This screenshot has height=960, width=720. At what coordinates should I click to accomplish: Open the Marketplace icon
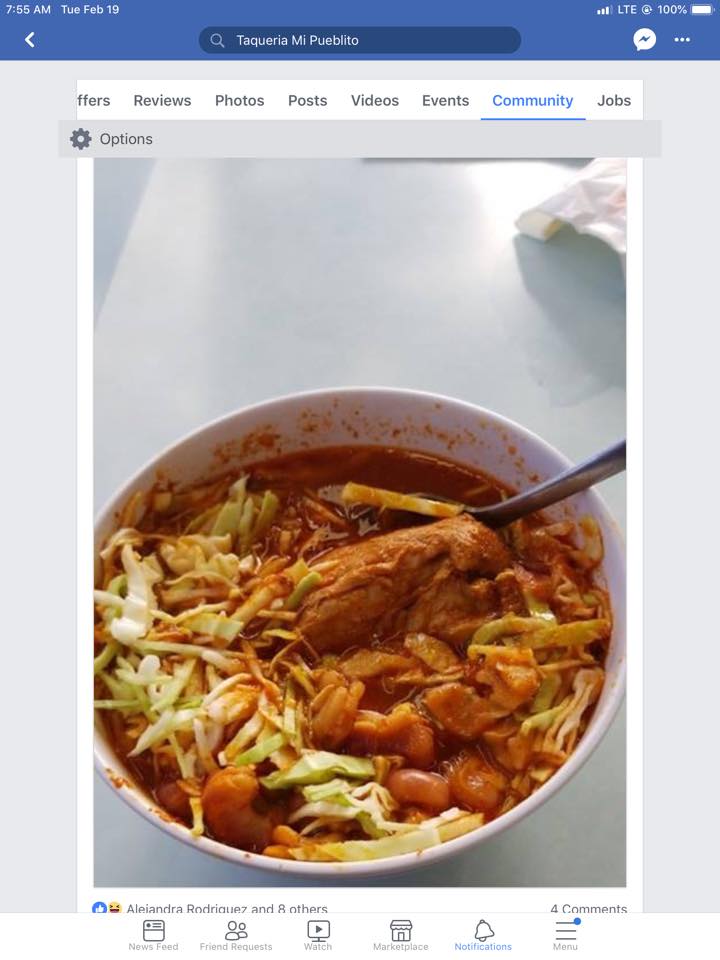(400, 932)
